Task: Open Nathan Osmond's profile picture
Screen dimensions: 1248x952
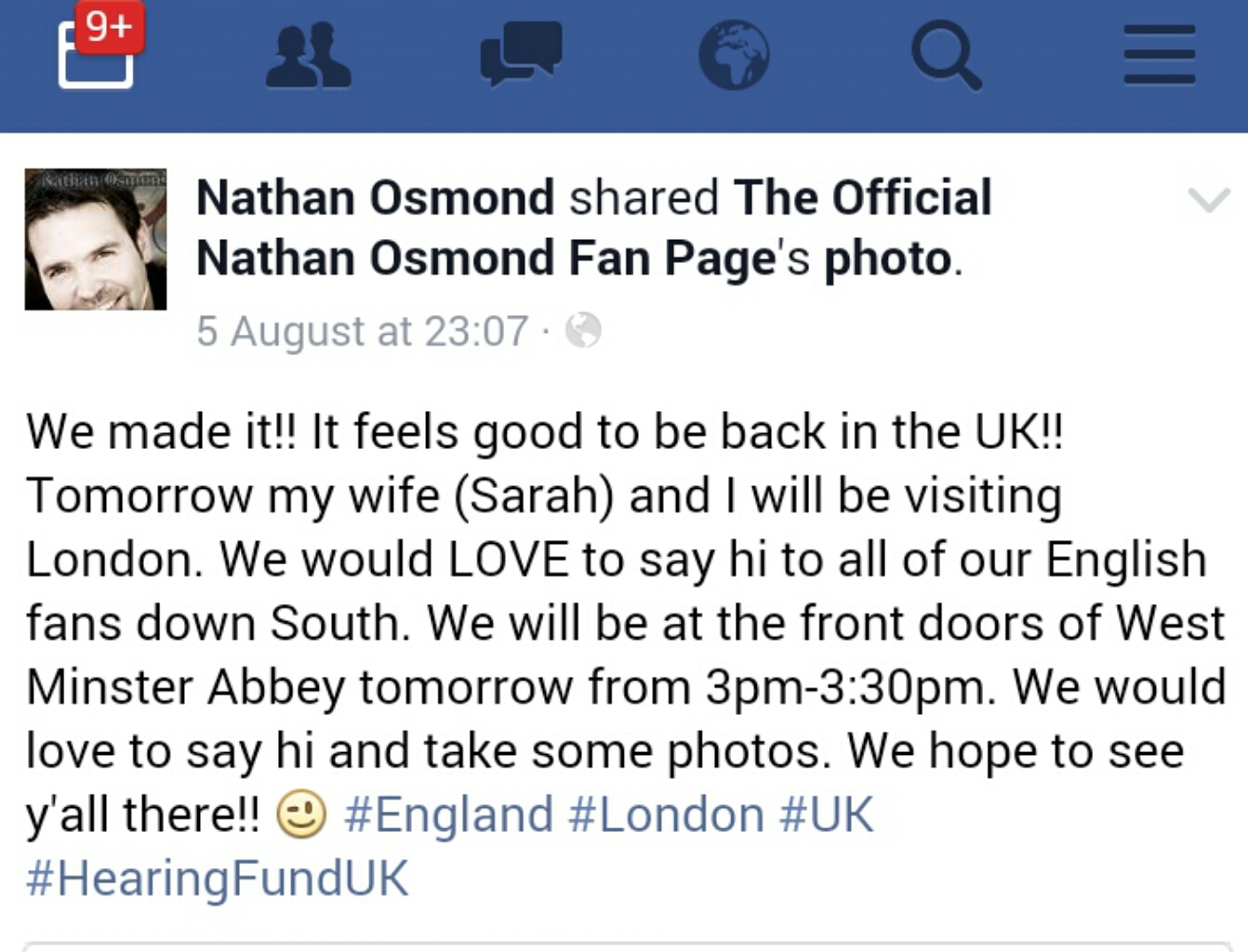Action: click(x=96, y=239)
